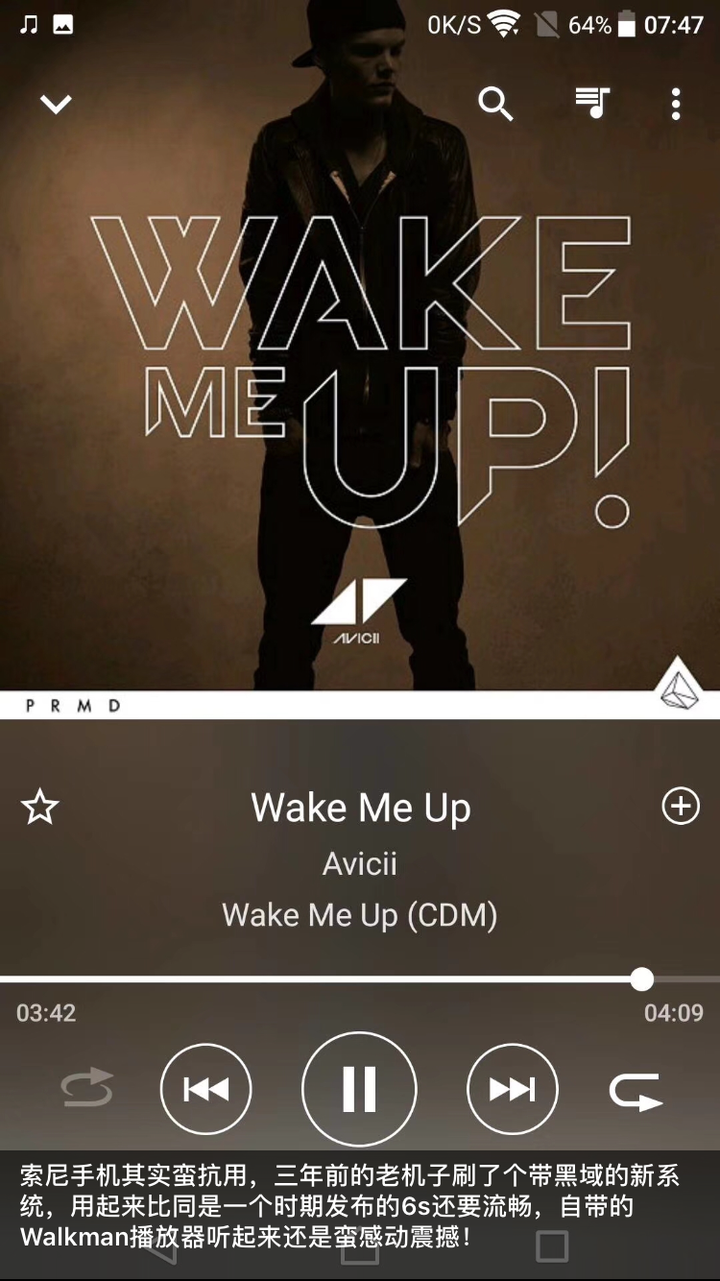Toggle repeat mode
The height and width of the screenshot is (1281, 720).
click(636, 1091)
